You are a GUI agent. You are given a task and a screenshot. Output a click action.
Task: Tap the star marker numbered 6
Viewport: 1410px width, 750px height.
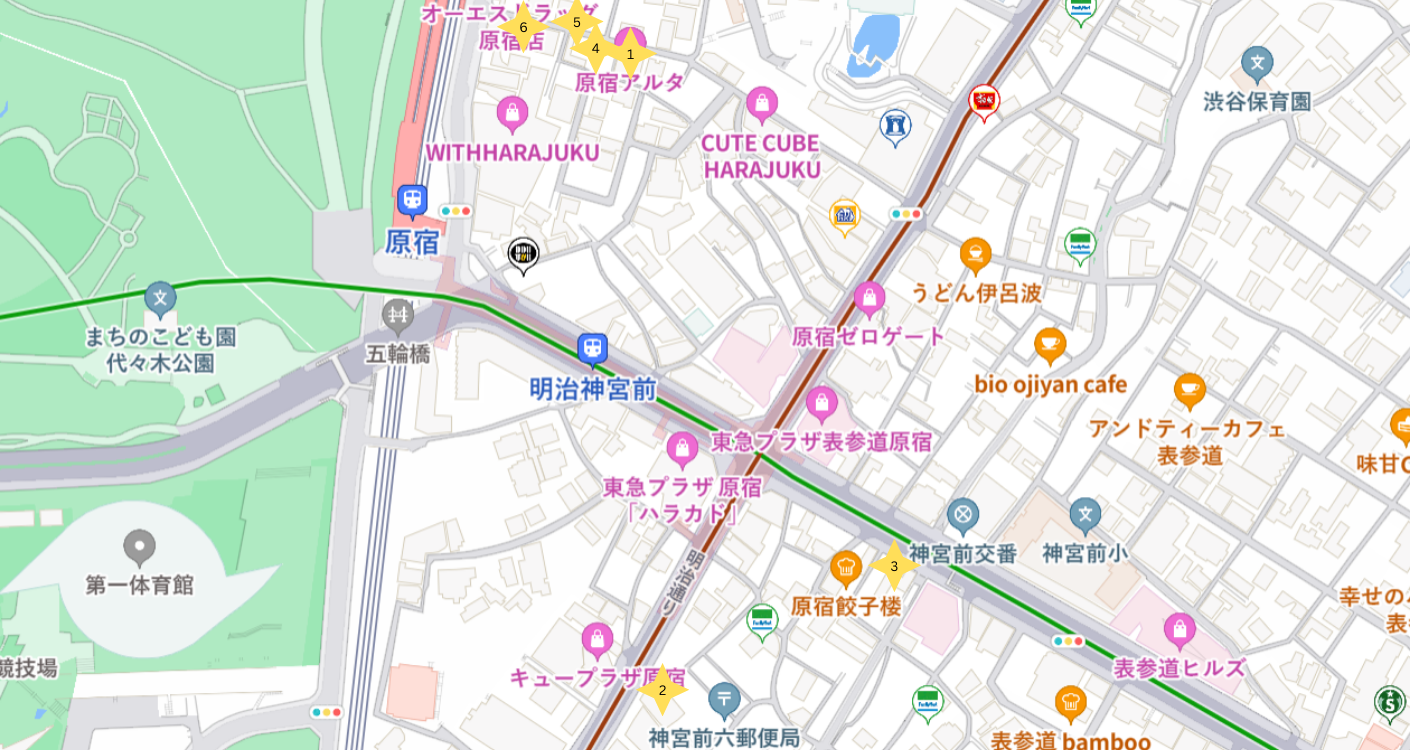[x=523, y=27]
